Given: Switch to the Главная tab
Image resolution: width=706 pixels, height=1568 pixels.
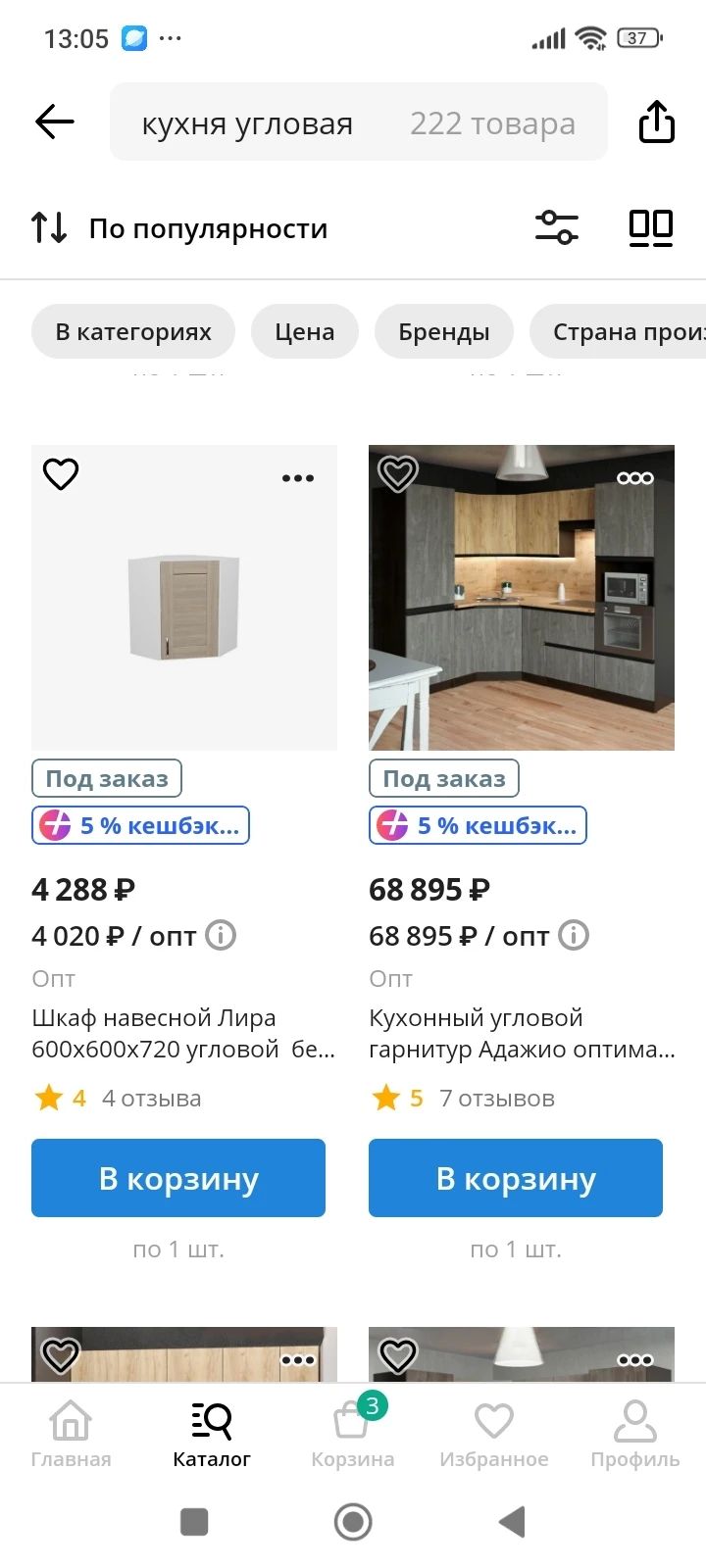Looking at the screenshot, I should click(71, 1433).
